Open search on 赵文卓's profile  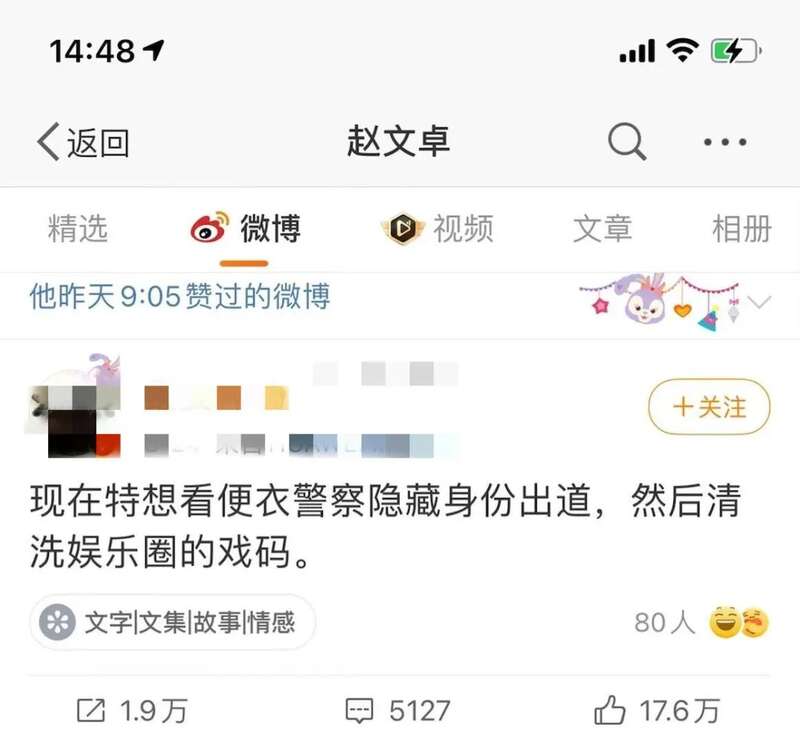(x=626, y=142)
